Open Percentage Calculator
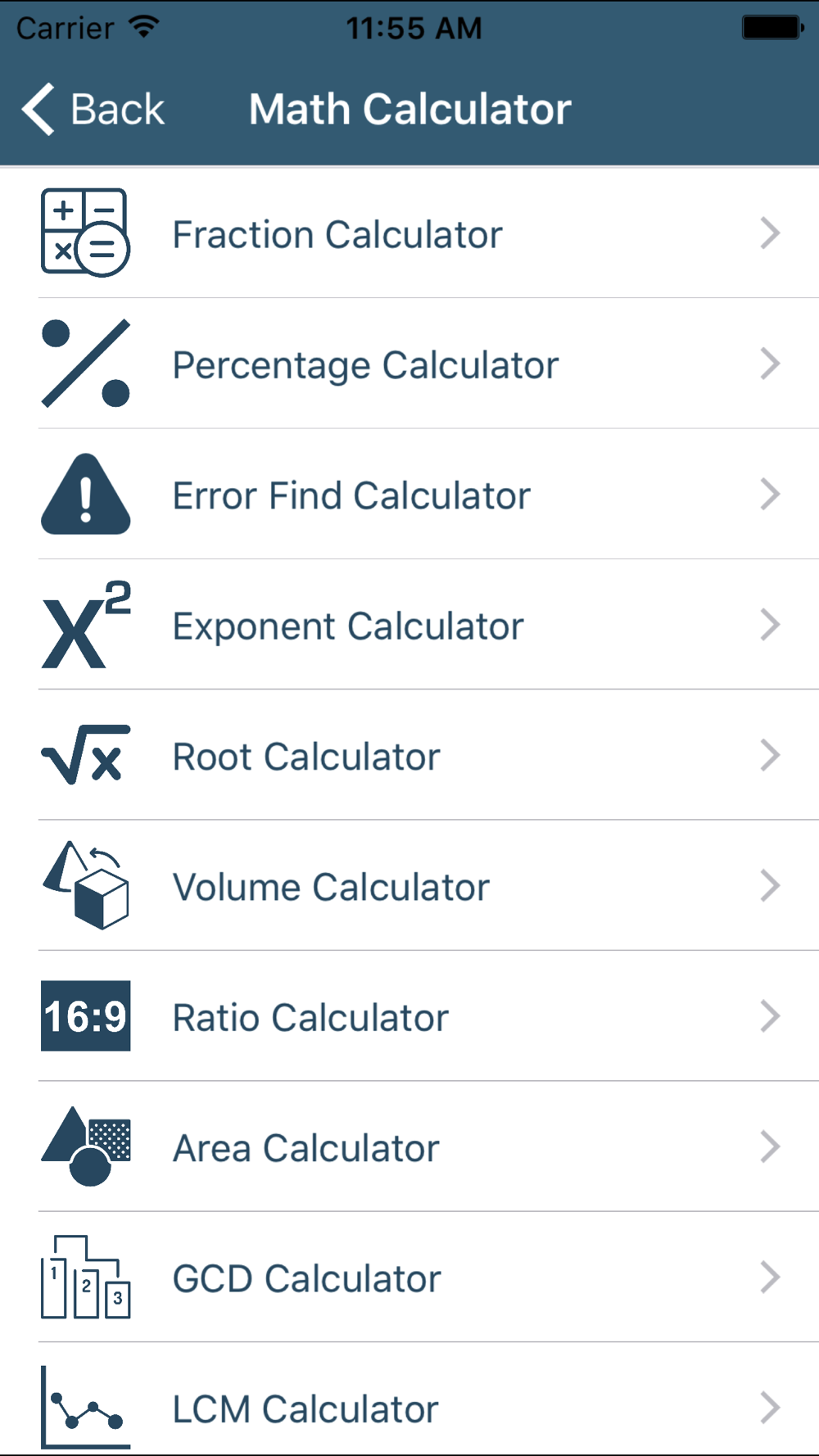The width and height of the screenshot is (819, 1456). [x=409, y=364]
